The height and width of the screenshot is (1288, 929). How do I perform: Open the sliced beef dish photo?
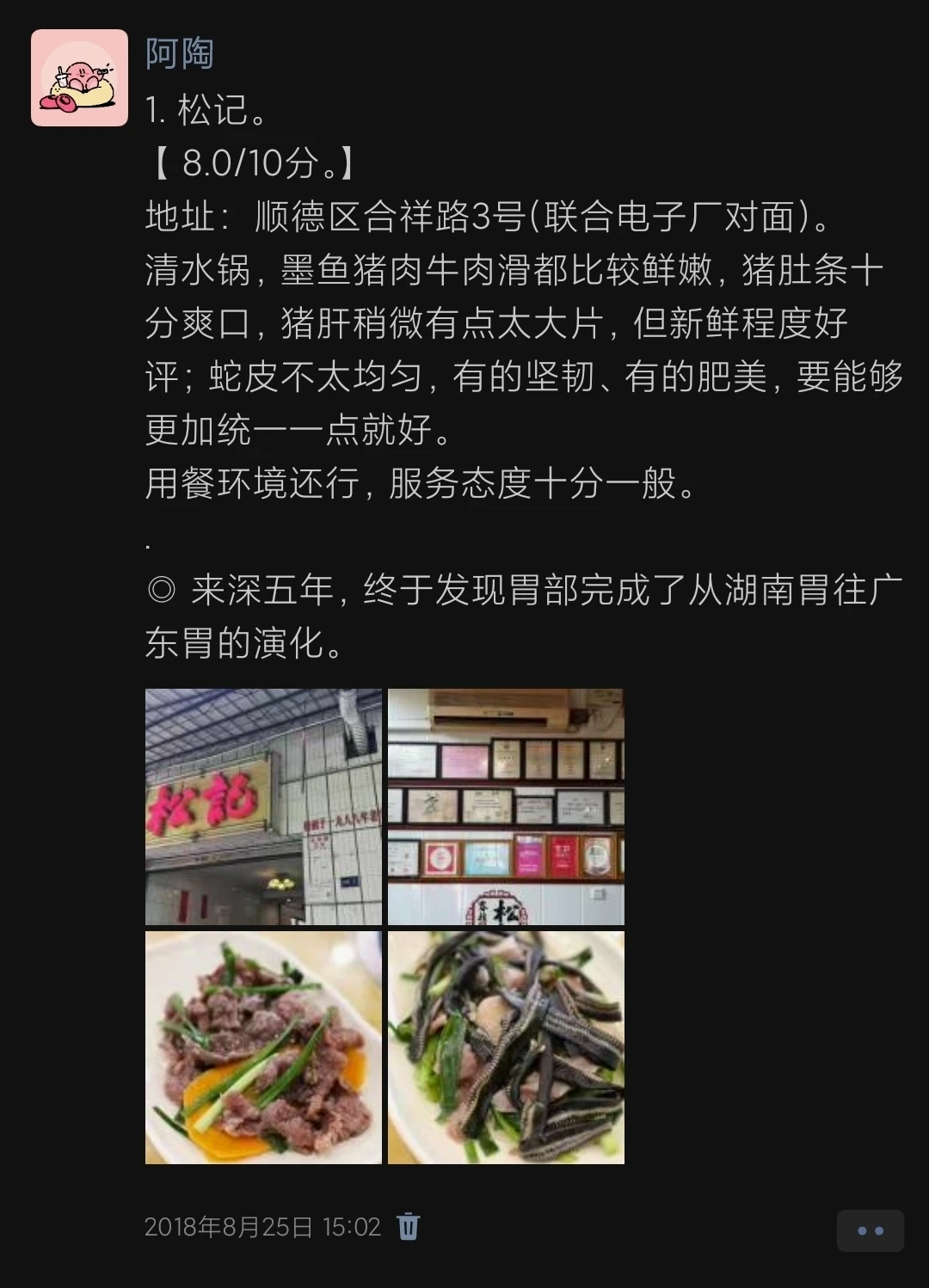(x=263, y=1047)
